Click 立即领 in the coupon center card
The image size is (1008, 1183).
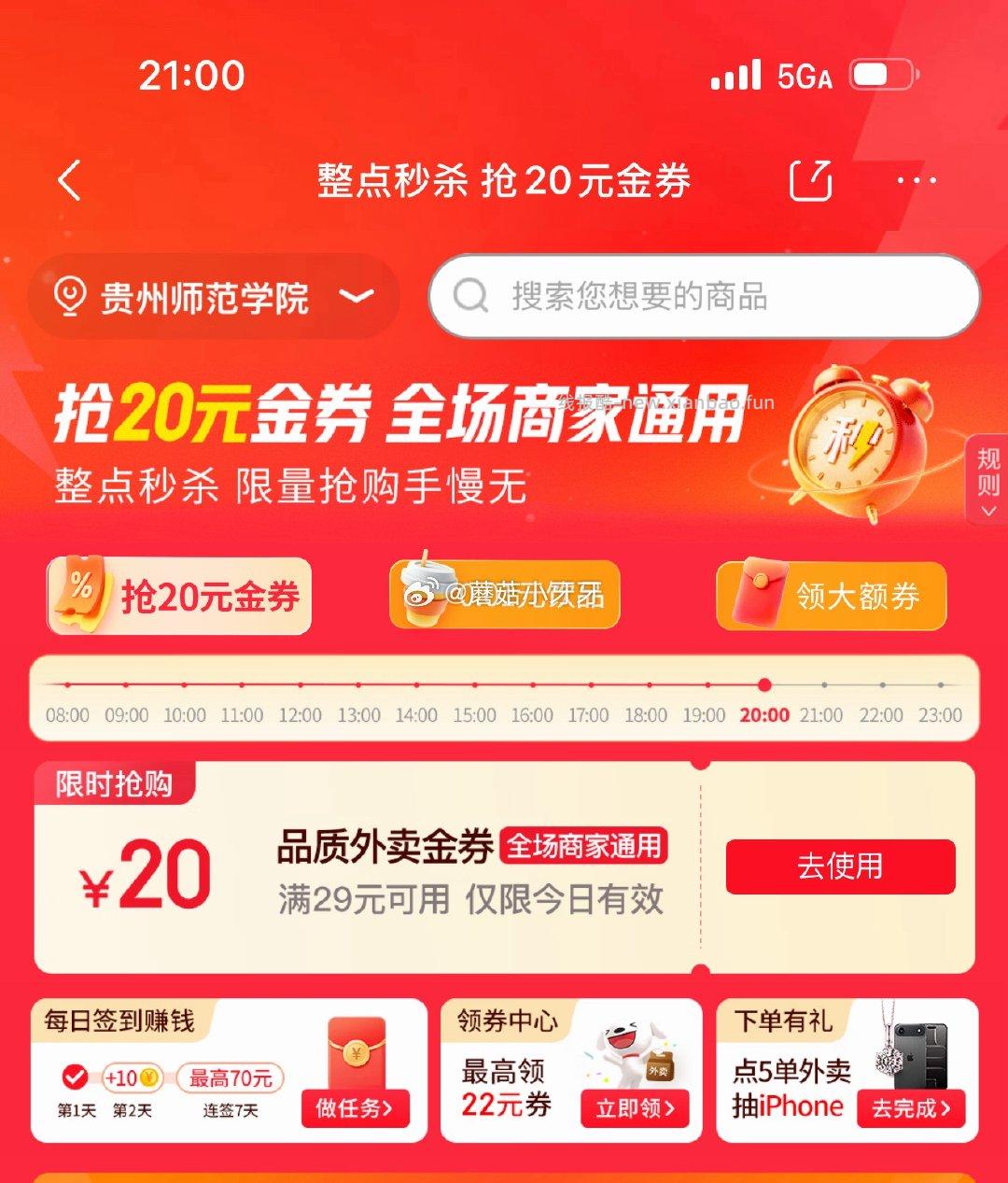[634, 1109]
